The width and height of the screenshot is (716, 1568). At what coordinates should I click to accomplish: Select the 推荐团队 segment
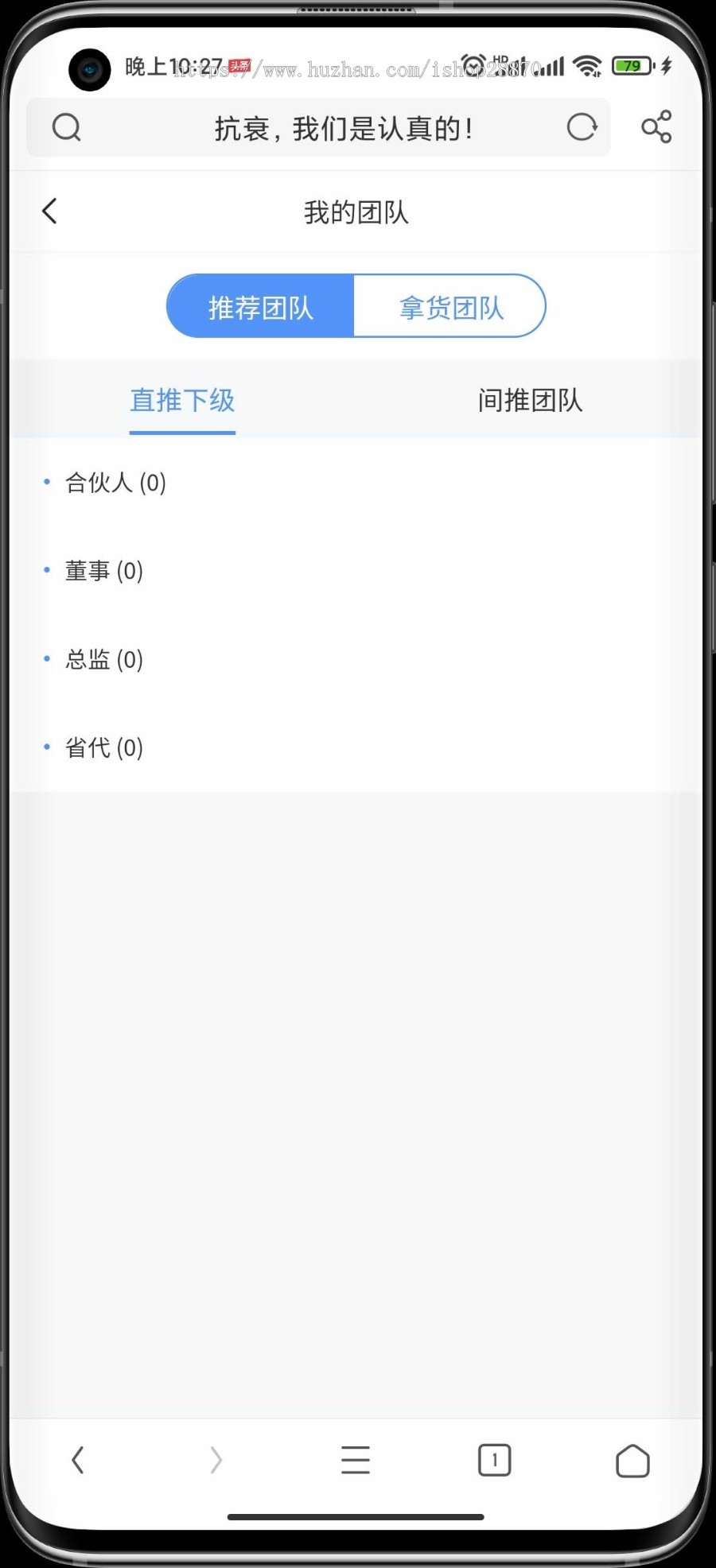click(261, 307)
